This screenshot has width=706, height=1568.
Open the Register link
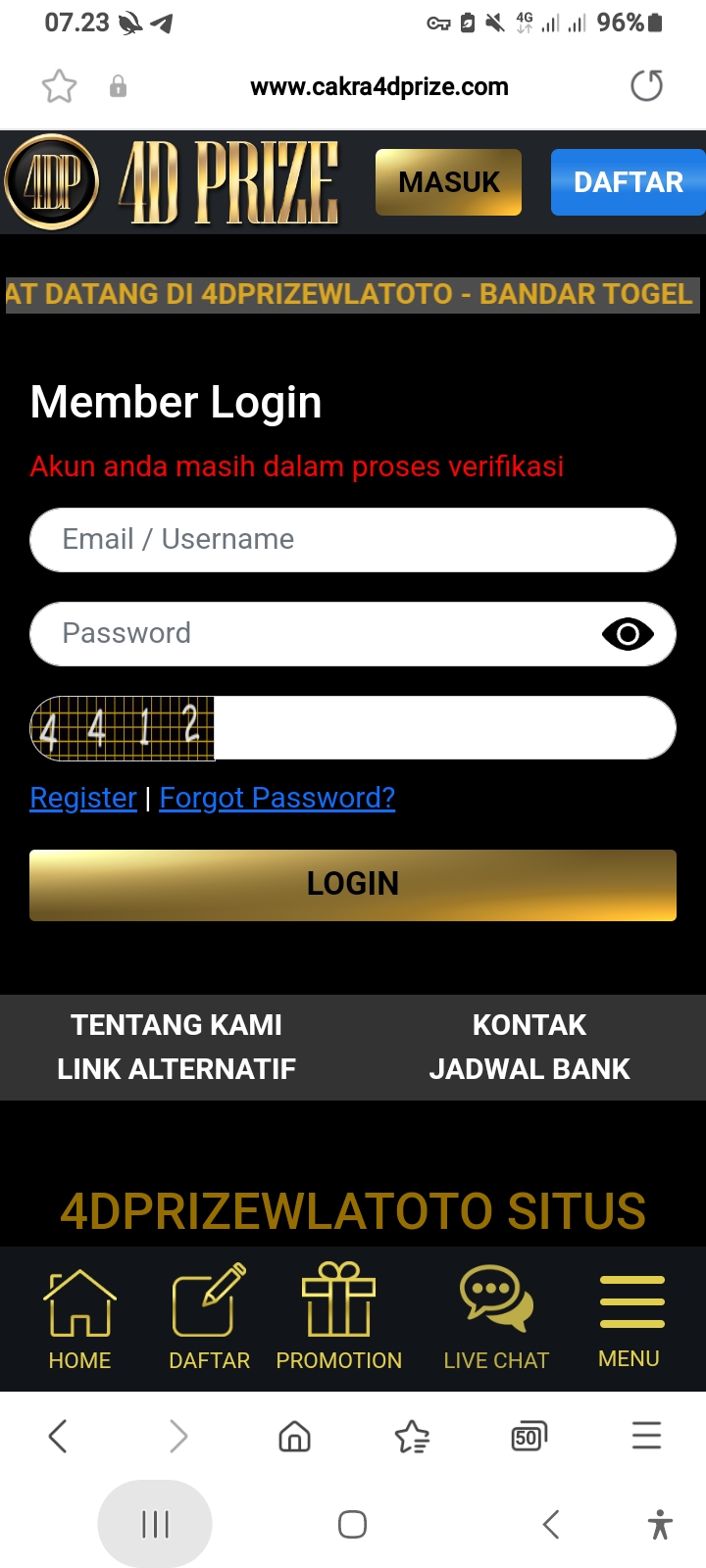point(83,798)
